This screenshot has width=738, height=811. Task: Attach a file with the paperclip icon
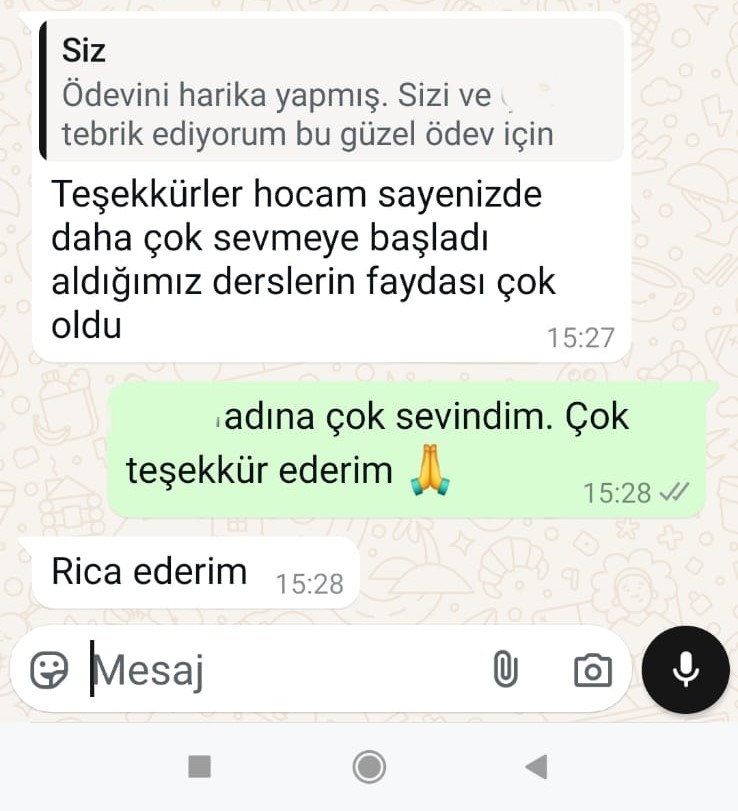(506, 670)
